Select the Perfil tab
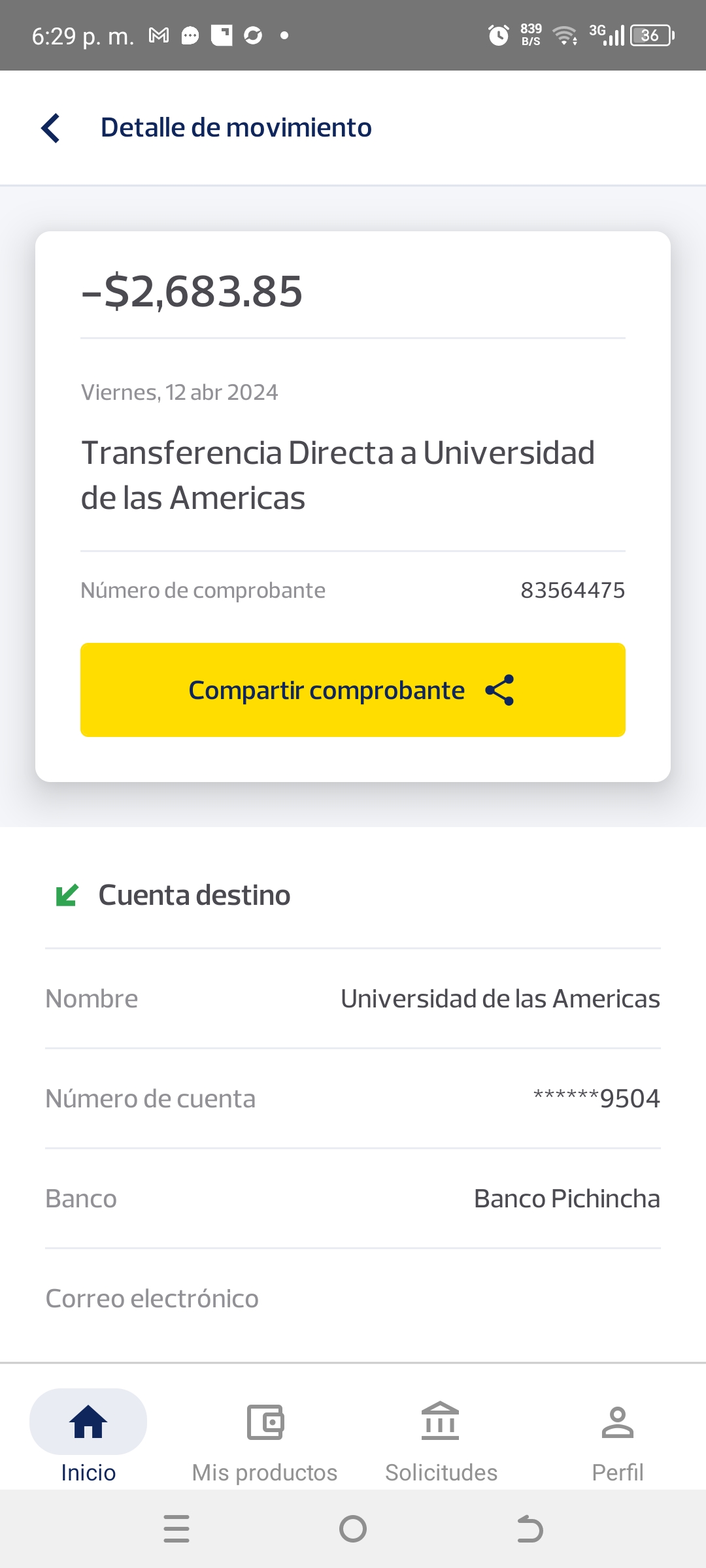 coord(617,1437)
